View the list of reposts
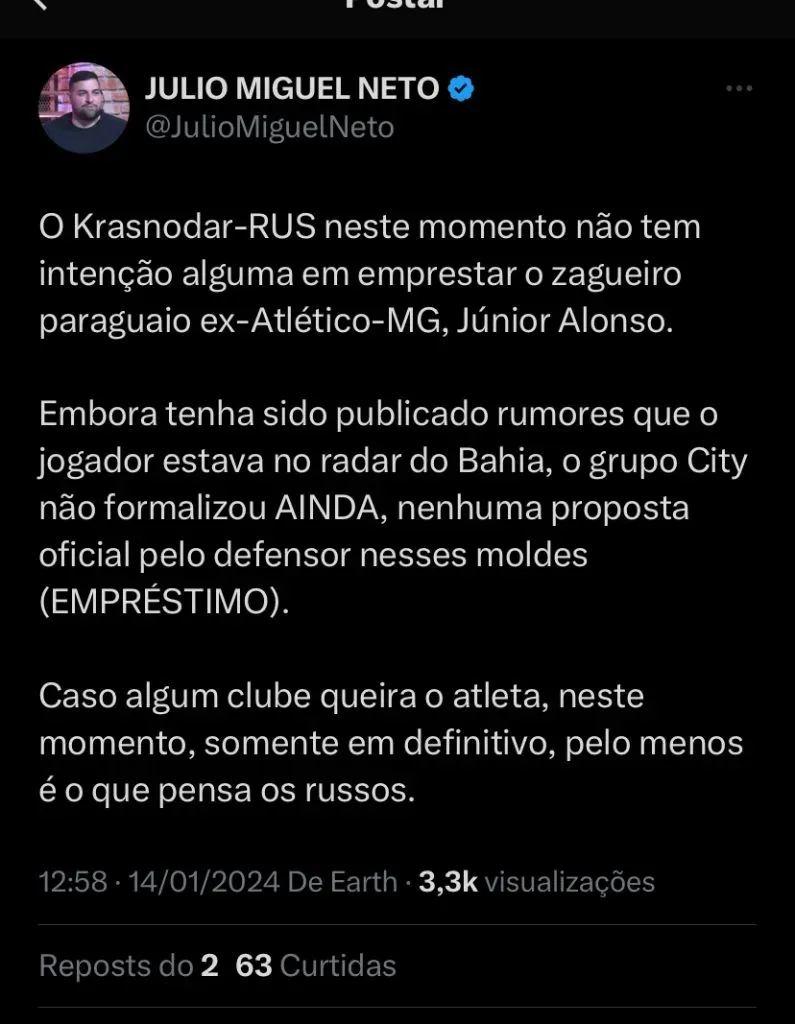 [x=128, y=965]
